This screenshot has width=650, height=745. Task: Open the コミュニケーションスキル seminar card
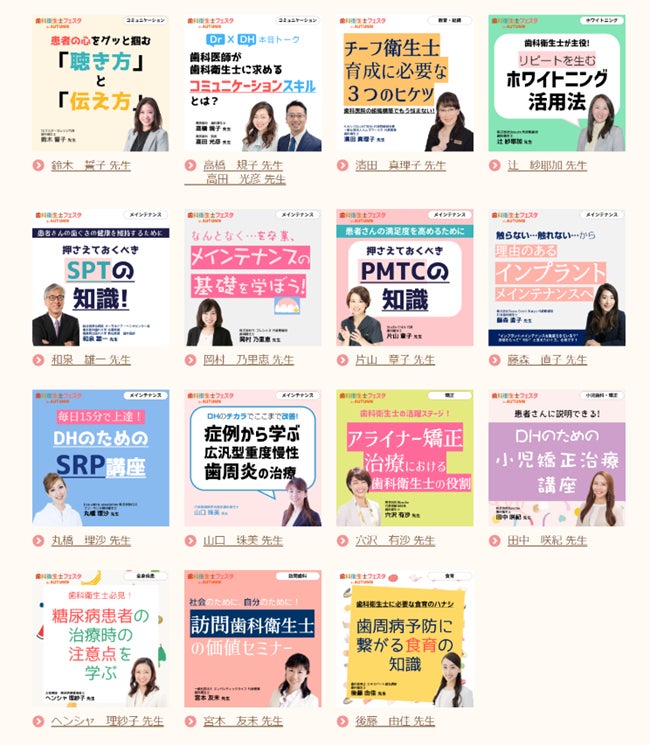(x=253, y=83)
